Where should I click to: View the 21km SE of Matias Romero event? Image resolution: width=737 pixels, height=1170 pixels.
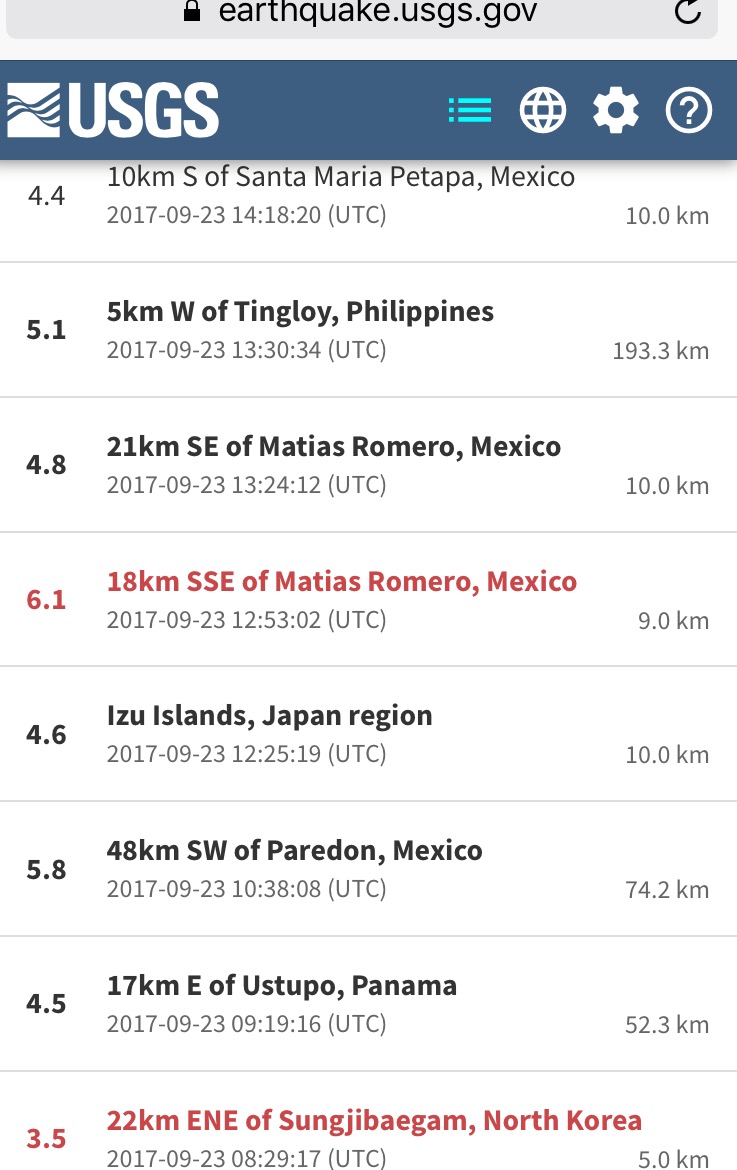(333, 465)
